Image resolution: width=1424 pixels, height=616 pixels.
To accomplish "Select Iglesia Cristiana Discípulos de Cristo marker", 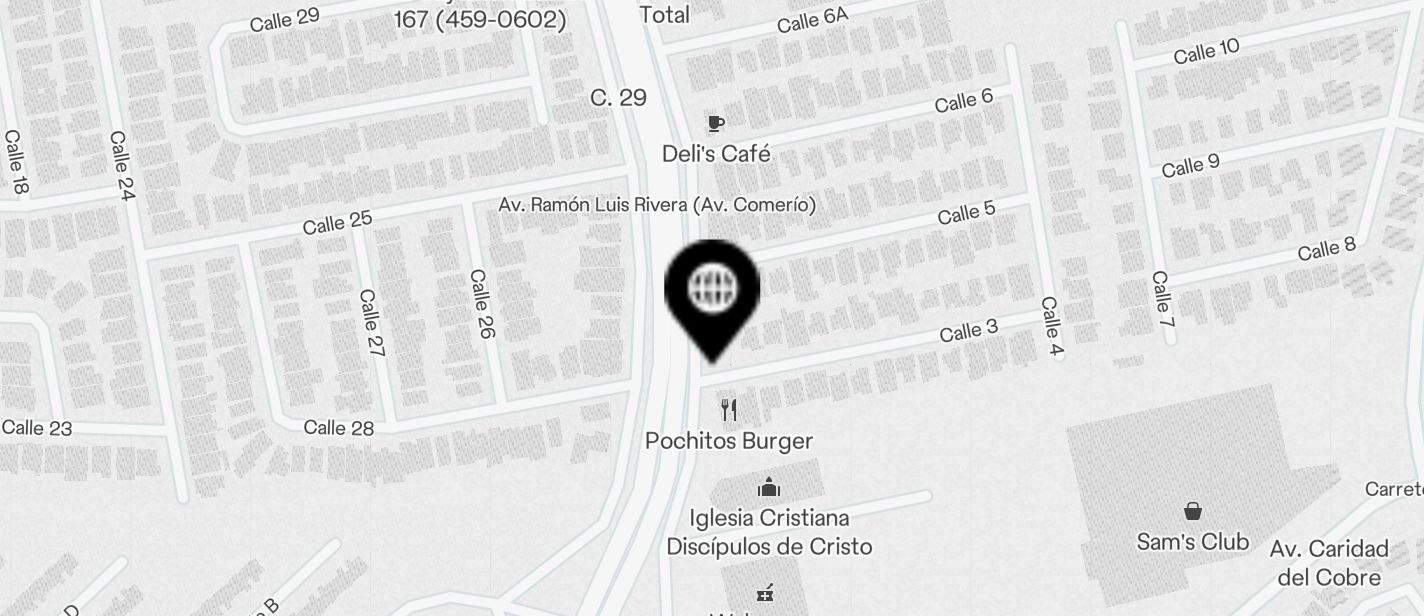I will click(x=769, y=488).
